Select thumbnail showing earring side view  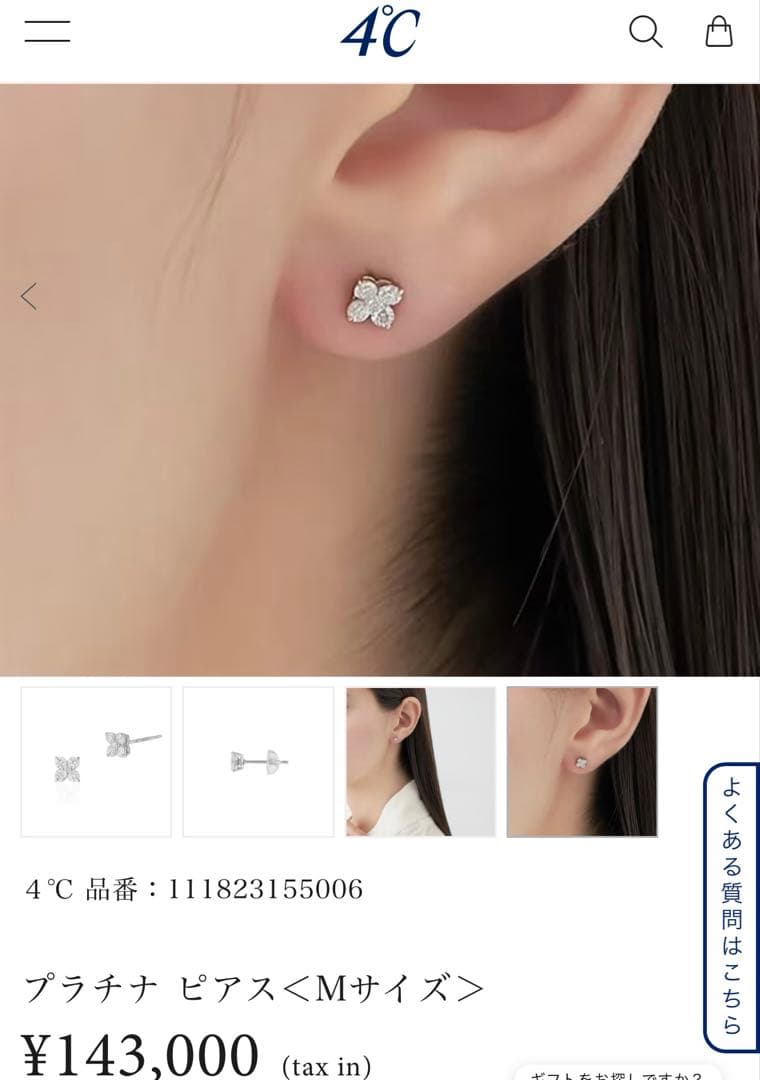pos(258,762)
